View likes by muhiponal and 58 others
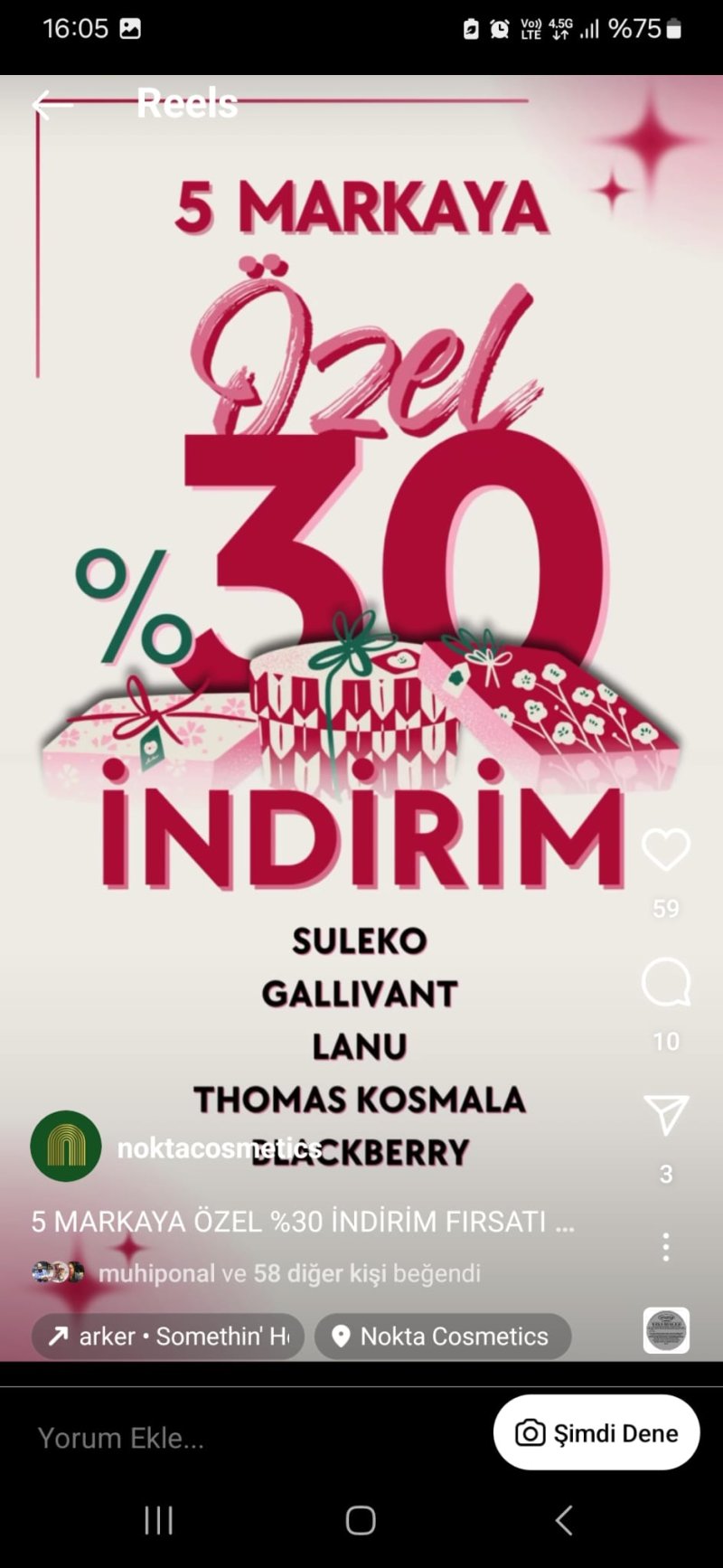The image size is (723, 1568). 289,1273
